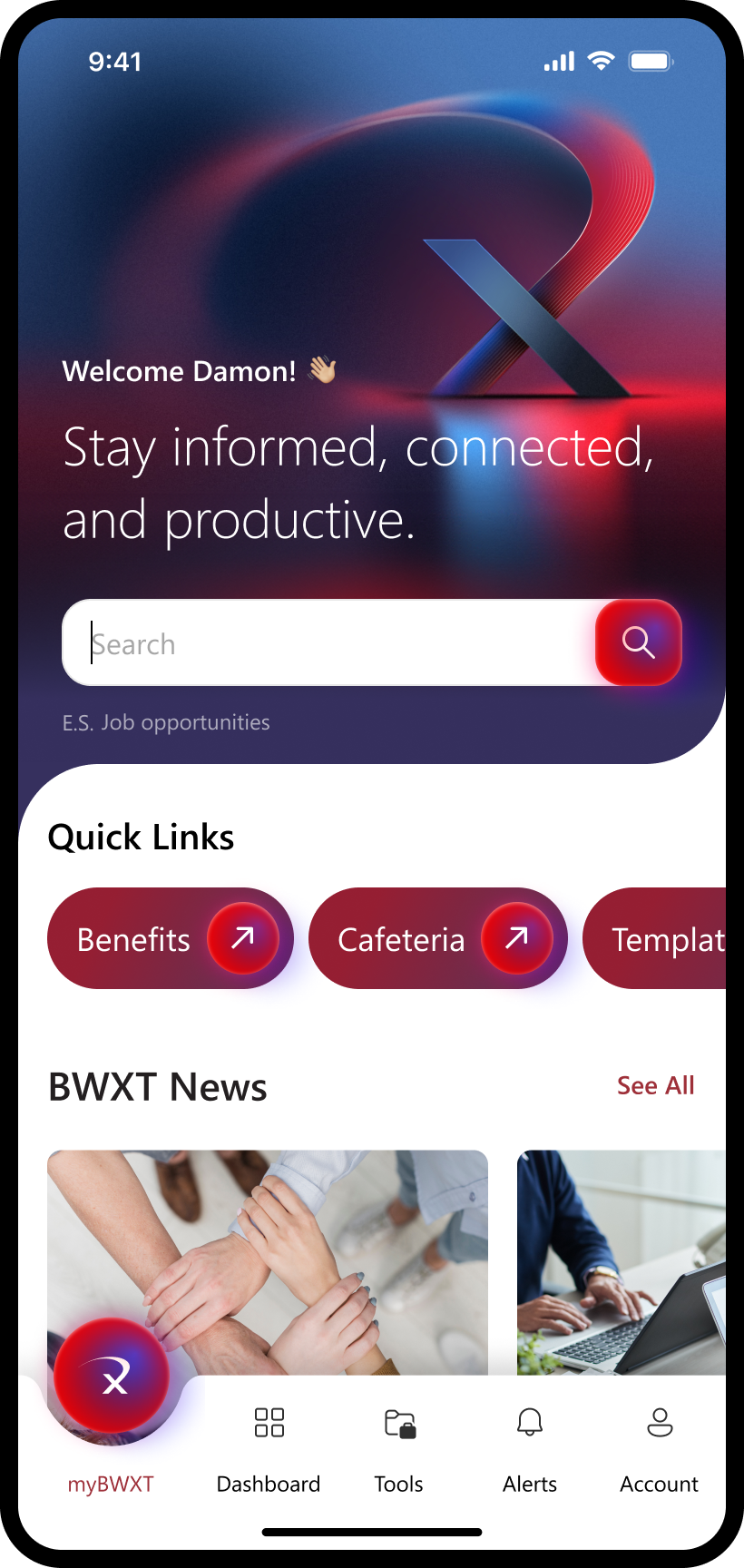
Task: Tap the red magnifier search button
Action: [x=639, y=642]
